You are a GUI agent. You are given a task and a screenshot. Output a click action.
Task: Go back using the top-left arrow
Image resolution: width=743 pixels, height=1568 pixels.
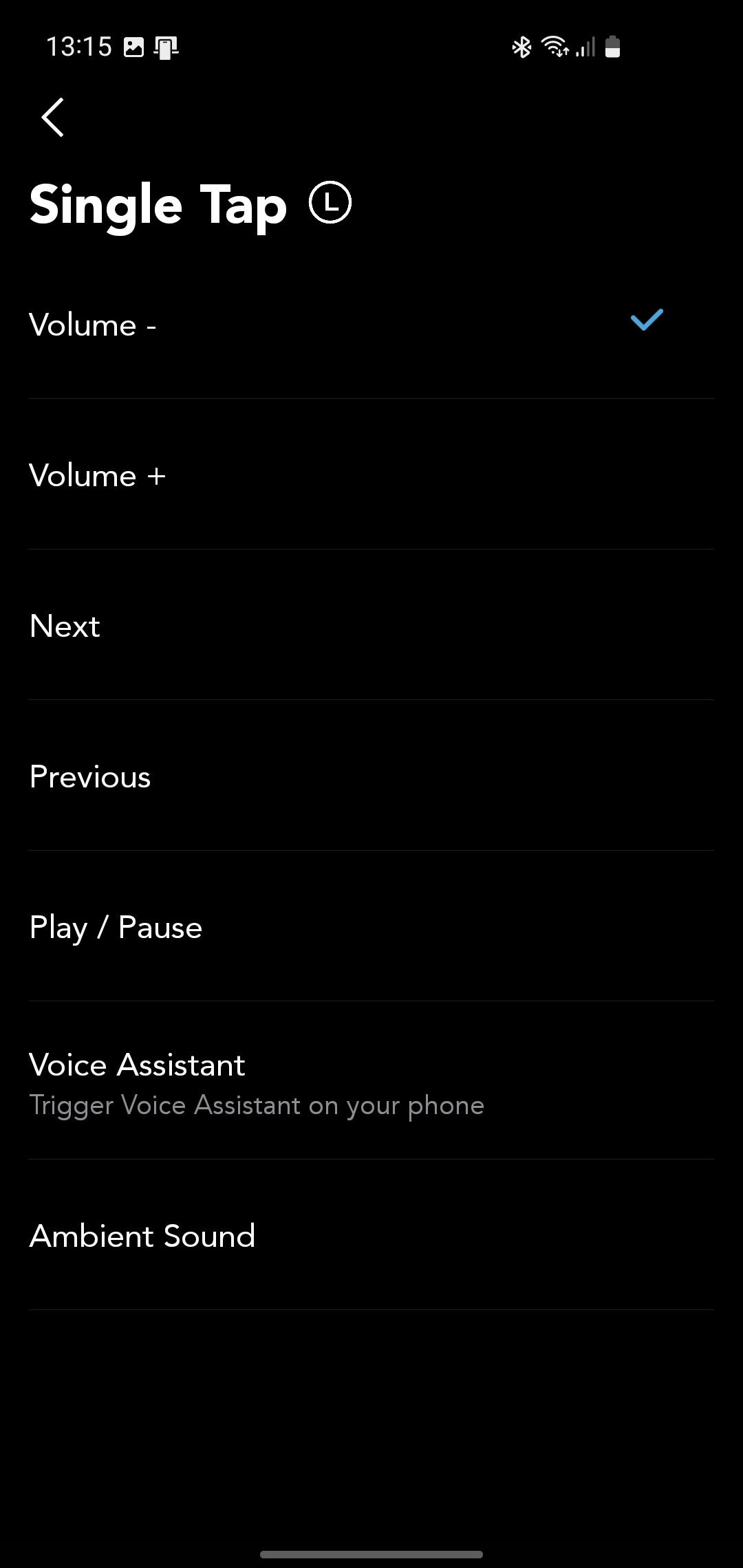point(53,117)
